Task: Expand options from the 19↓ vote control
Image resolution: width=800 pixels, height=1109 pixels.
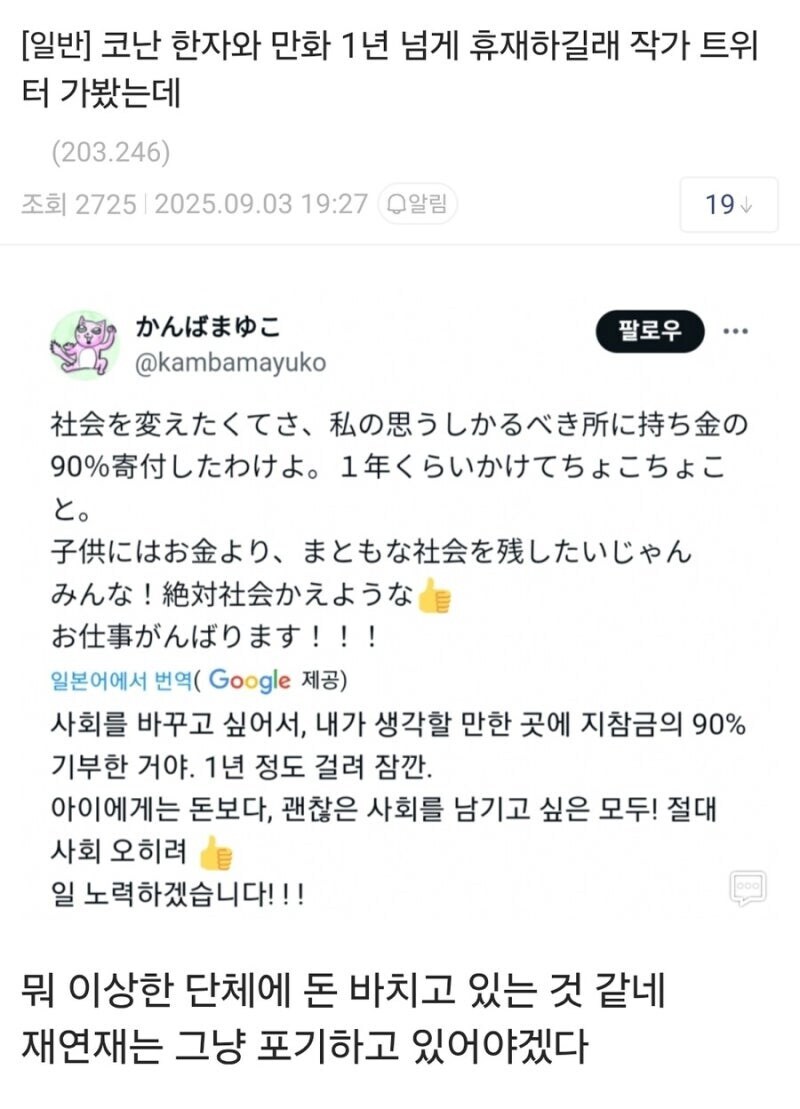Action: pyautogui.click(x=731, y=204)
